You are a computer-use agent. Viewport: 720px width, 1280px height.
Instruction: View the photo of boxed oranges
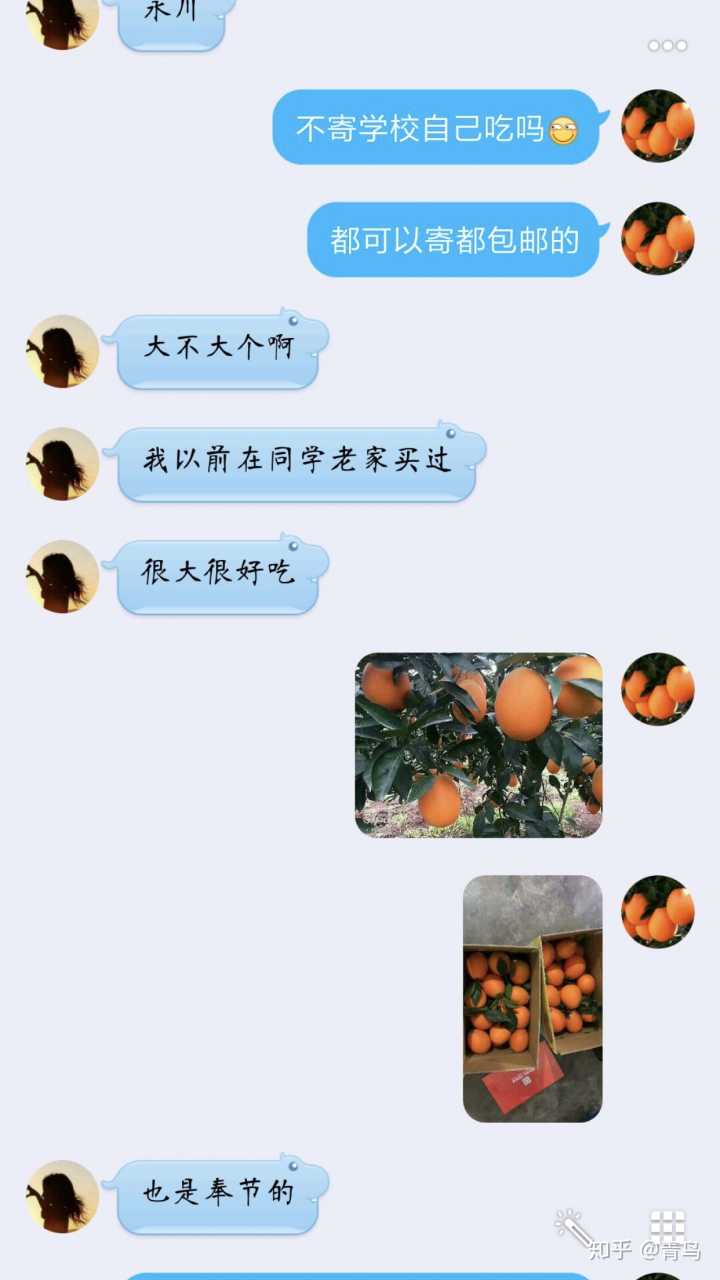[532, 998]
